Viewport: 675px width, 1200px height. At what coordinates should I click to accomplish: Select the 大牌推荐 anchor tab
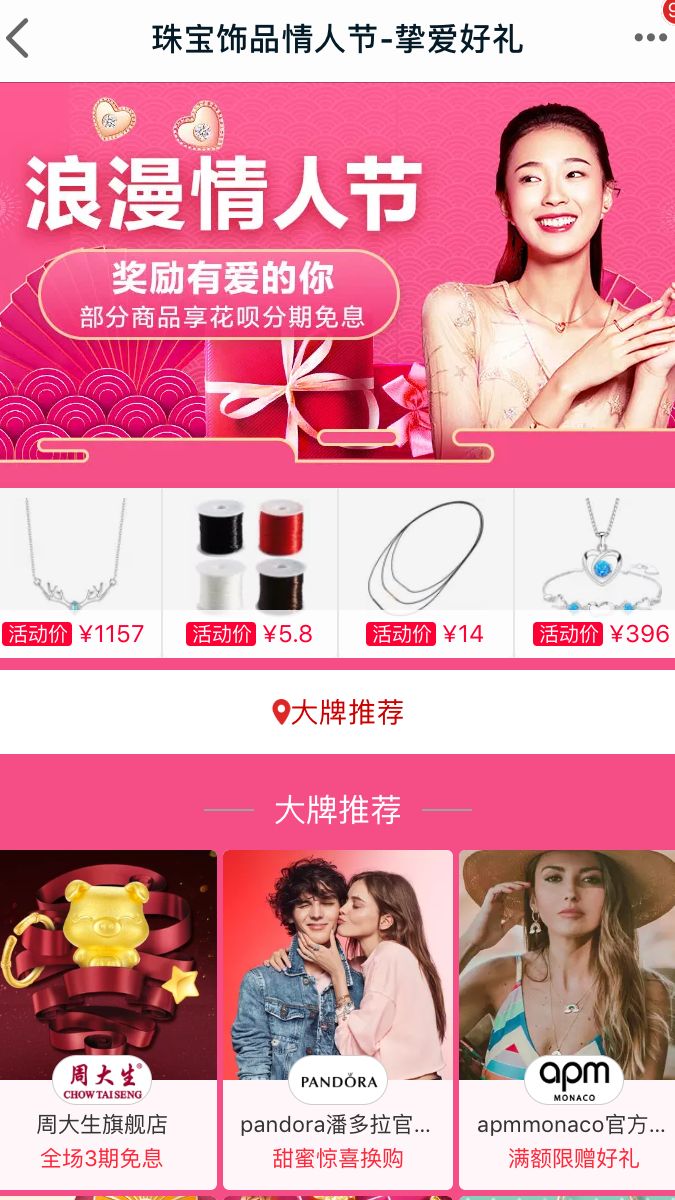click(338, 712)
